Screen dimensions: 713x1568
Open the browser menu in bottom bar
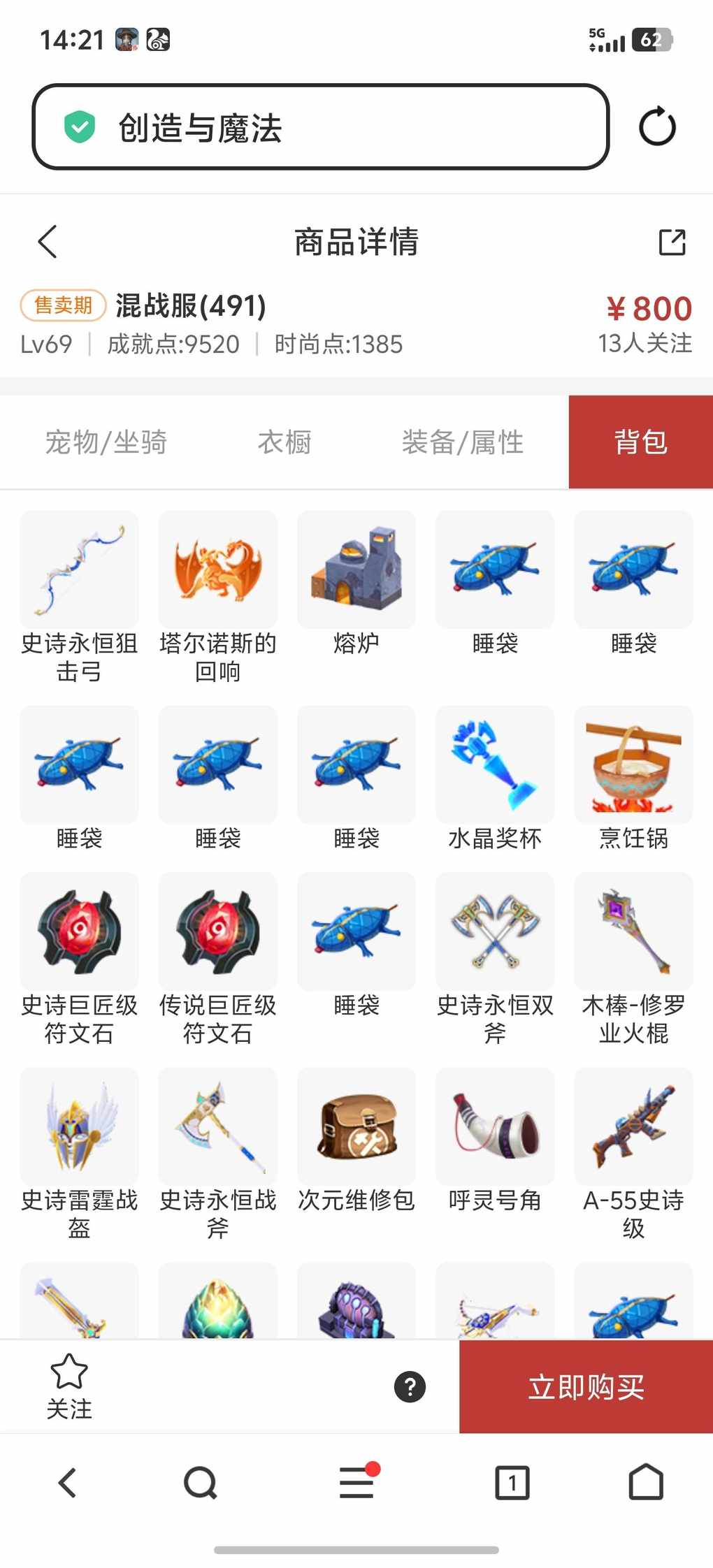tap(356, 1482)
